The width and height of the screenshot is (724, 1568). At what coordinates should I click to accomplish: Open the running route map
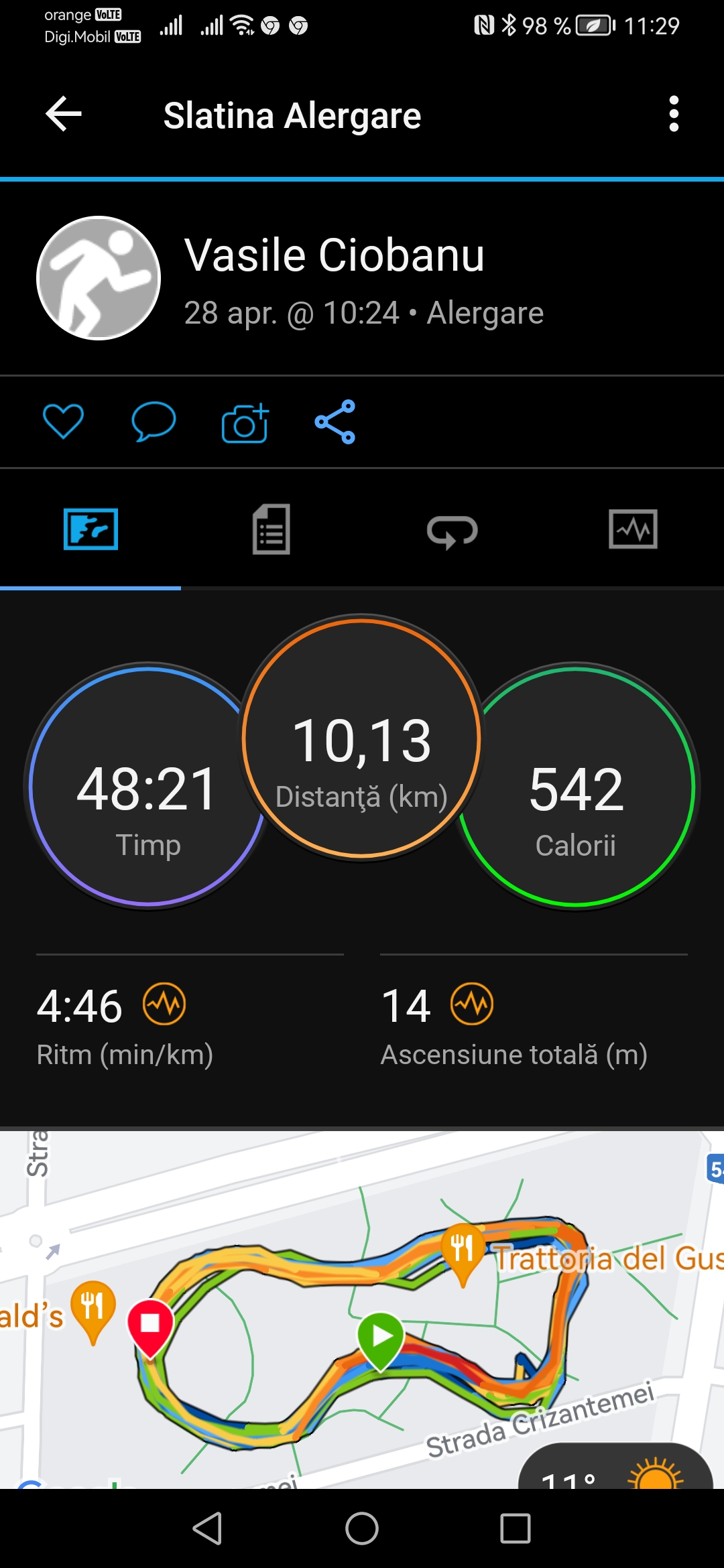pyautogui.click(x=362, y=1313)
